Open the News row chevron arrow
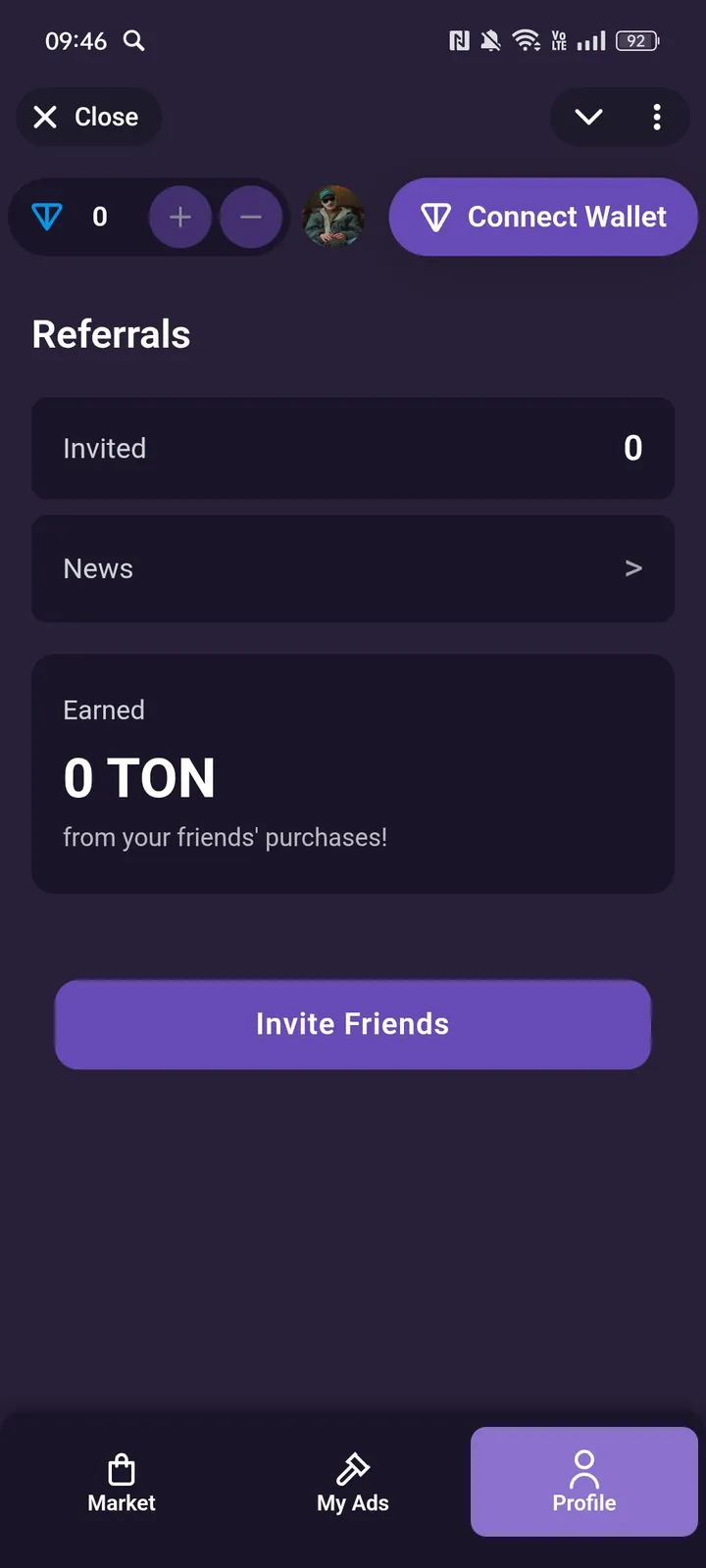This screenshot has width=706, height=1568. point(633,568)
